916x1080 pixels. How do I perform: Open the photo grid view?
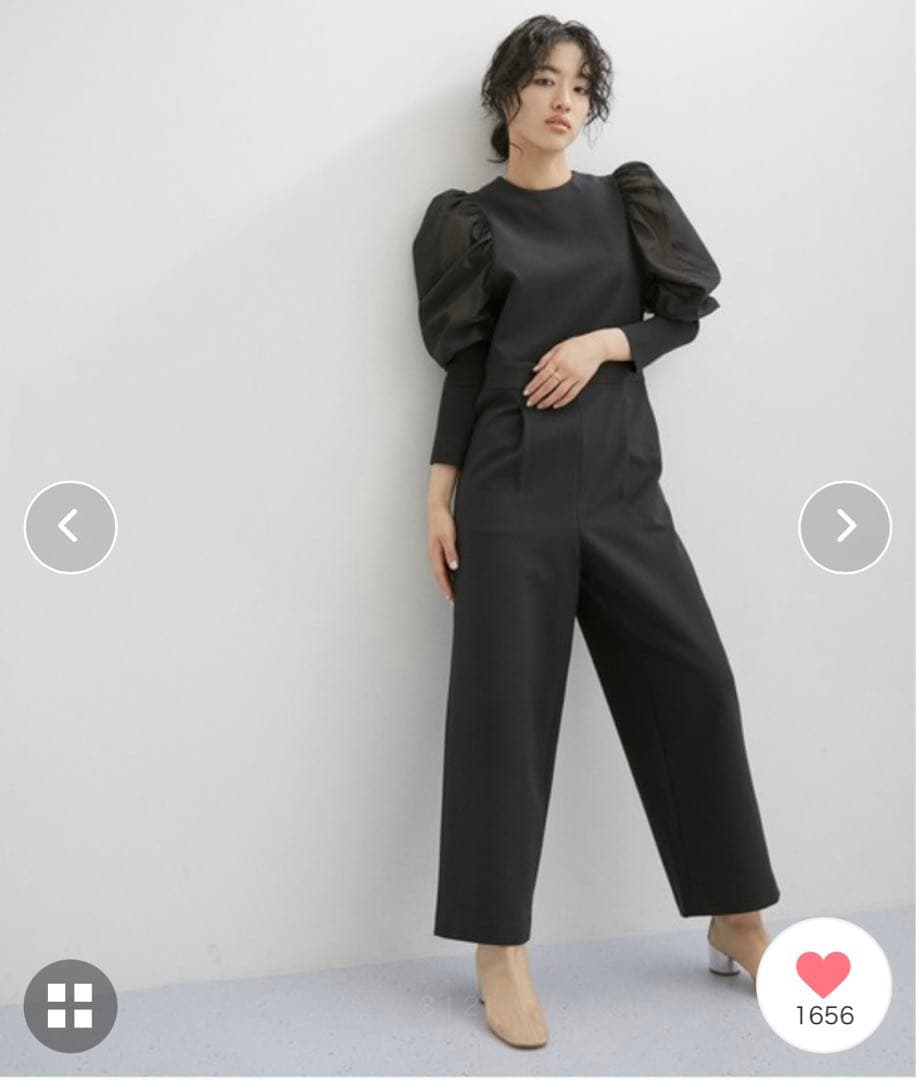pyautogui.click(x=70, y=1005)
